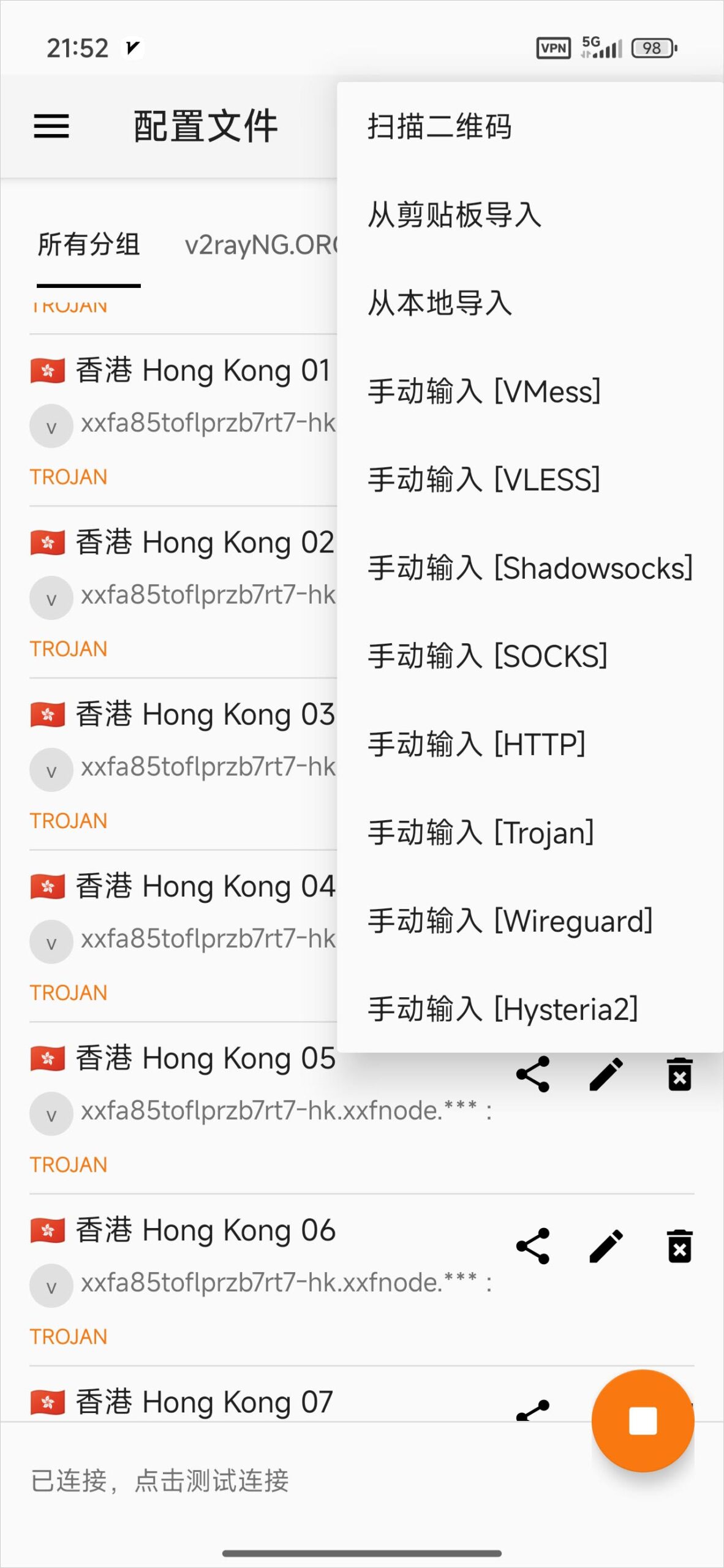
Task: Tap 已连接，点击测试连接 to test connection
Action: 160,1481
